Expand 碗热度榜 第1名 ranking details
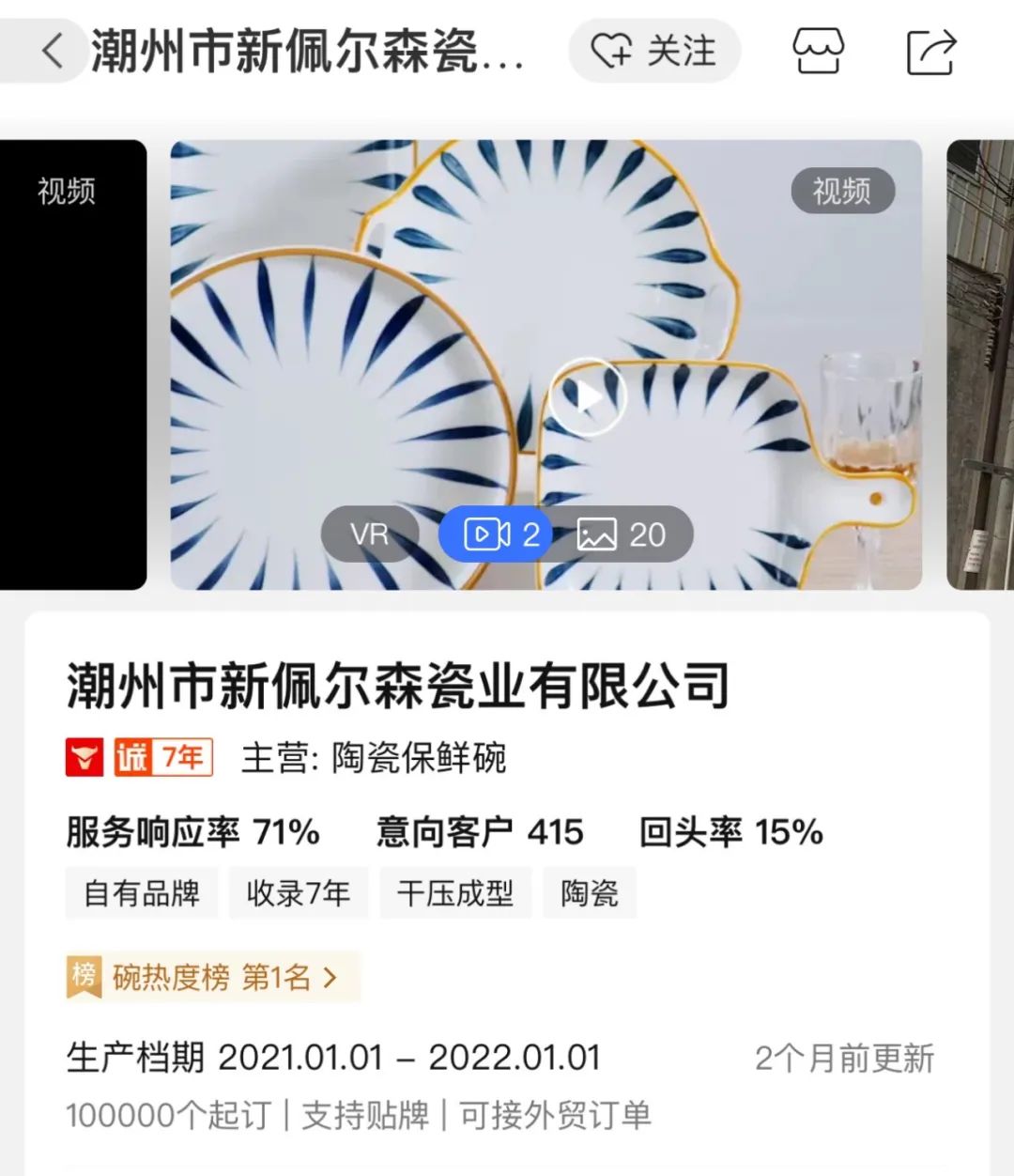Screen dimensions: 1014x1176 coord(225,975)
